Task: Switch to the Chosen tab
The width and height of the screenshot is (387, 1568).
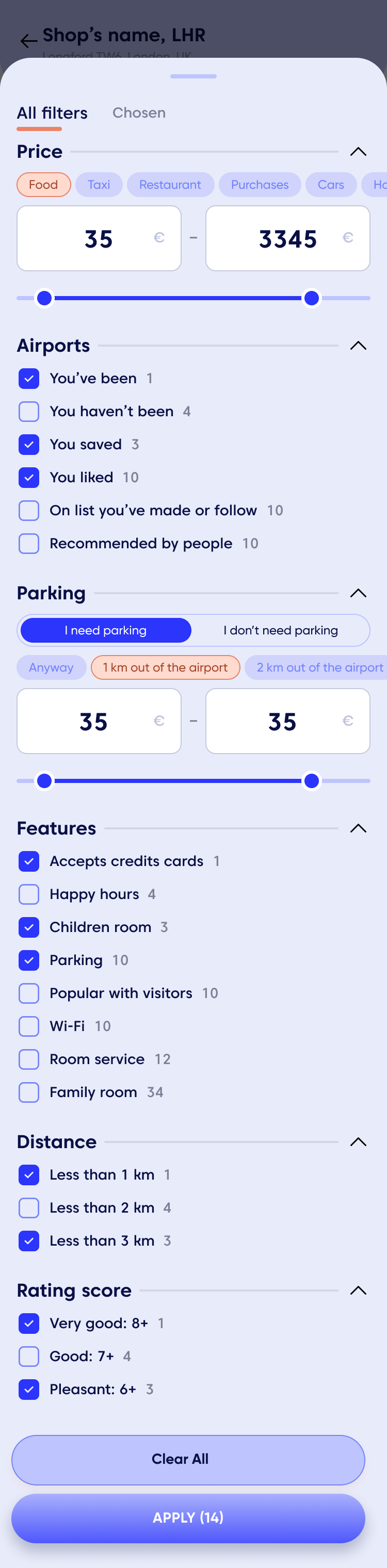Action: (x=139, y=112)
